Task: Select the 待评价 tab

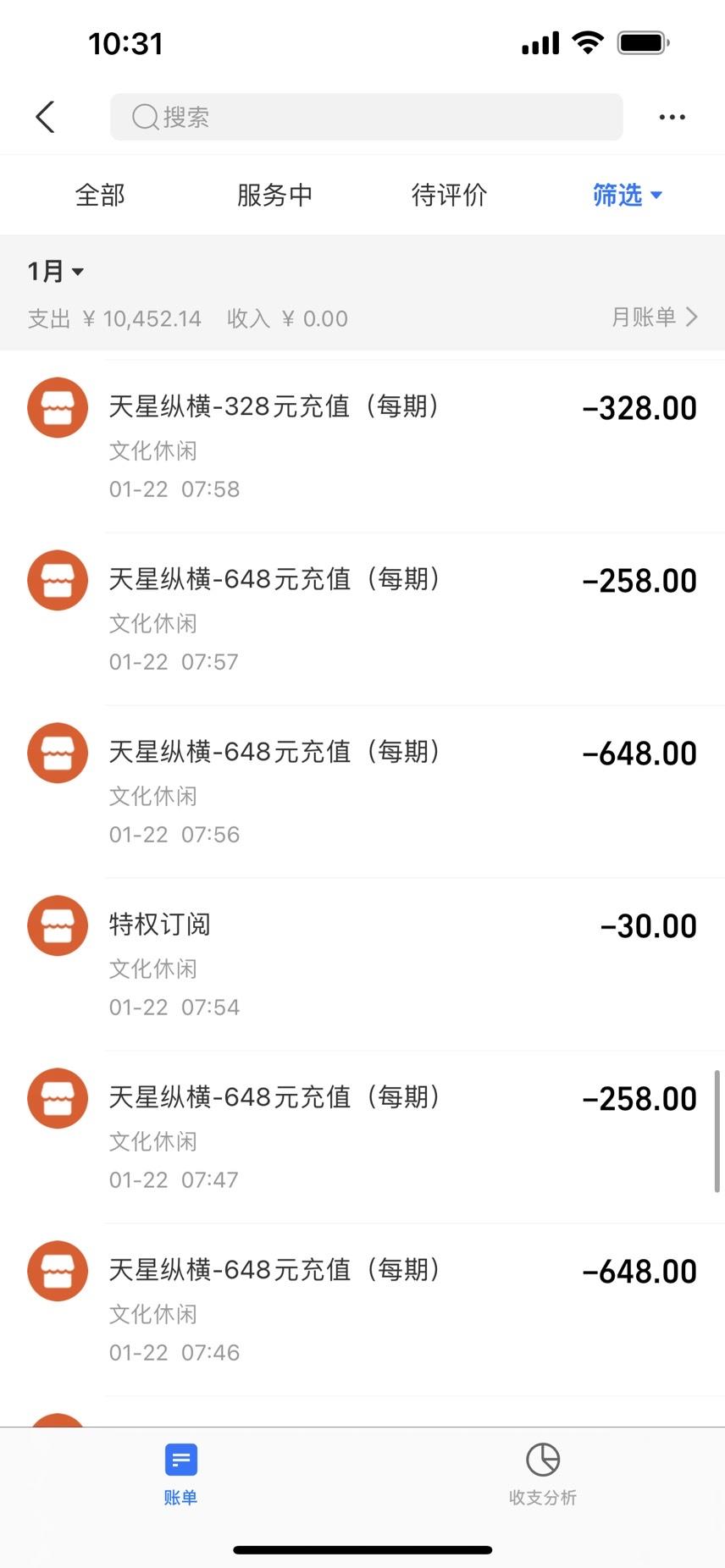Action: click(x=449, y=196)
